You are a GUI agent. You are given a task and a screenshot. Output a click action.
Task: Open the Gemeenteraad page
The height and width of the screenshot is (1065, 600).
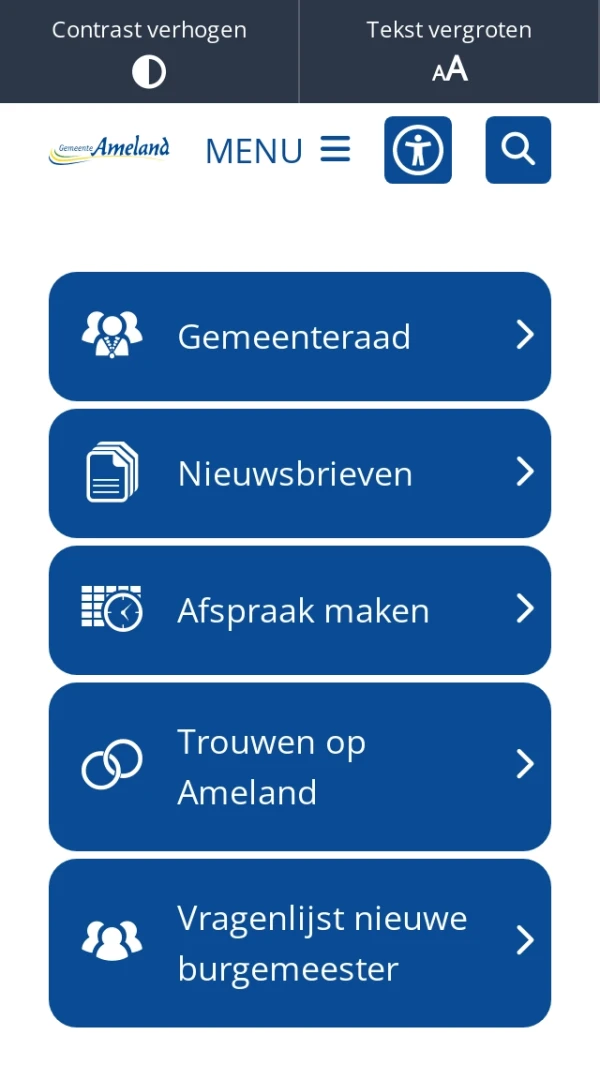click(x=300, y=336)
